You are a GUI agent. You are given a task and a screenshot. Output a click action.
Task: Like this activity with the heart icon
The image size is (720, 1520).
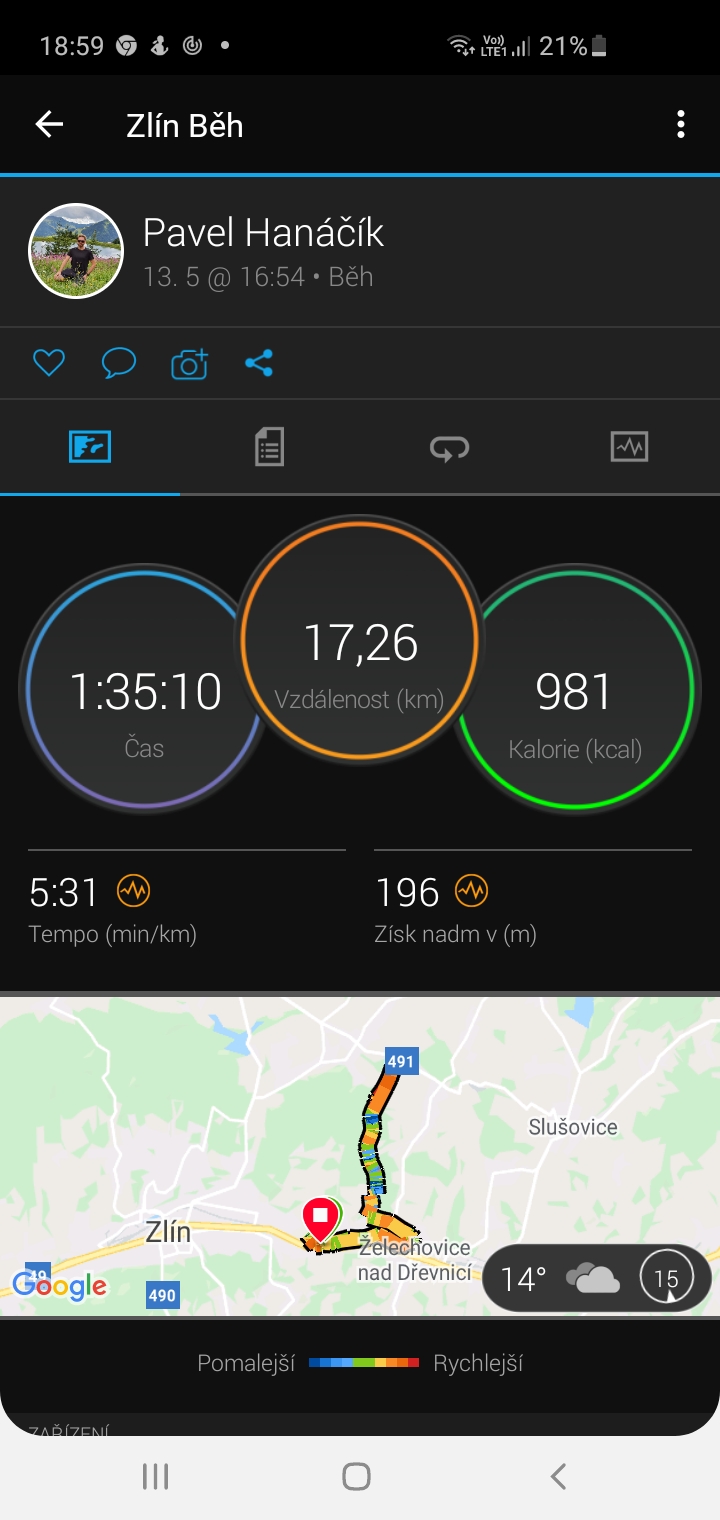click(49, 363)
